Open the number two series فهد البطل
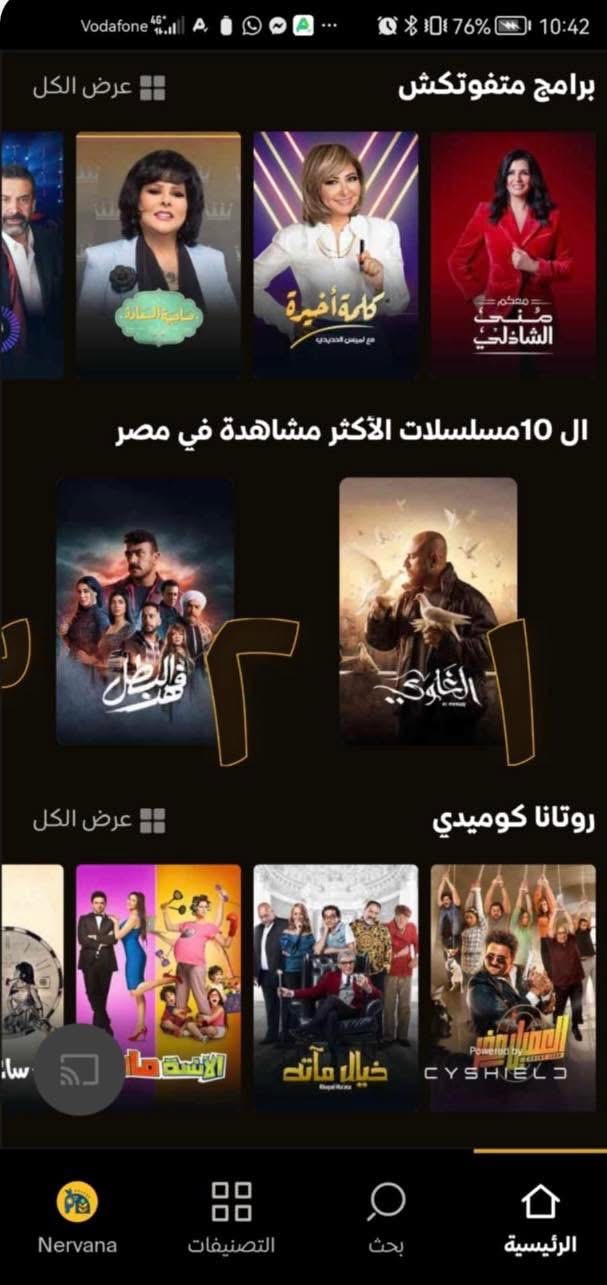Screen dimensions: 607x1285 coord(145,610)
